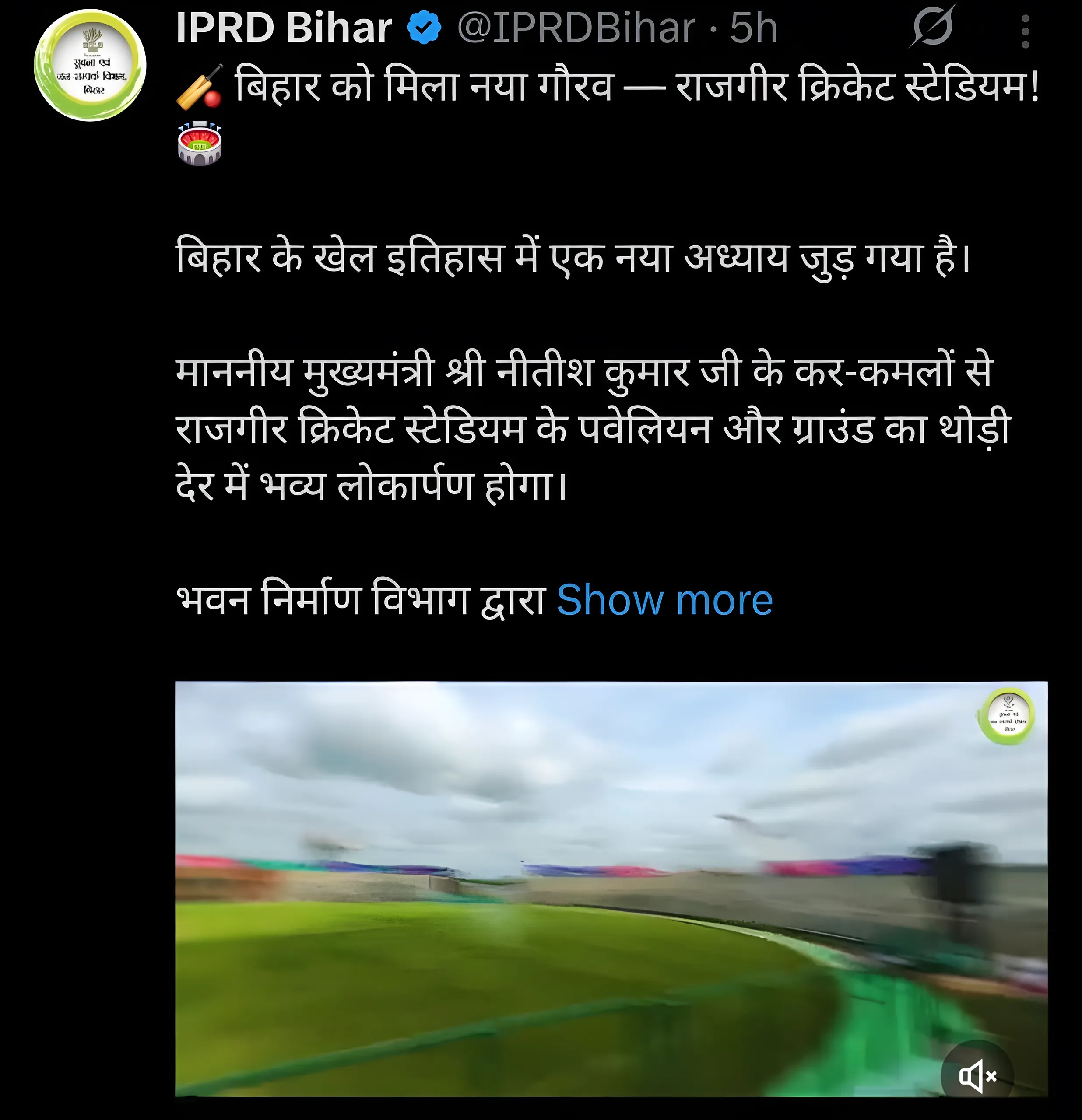This screenshot has width=1082, height=1120.
Task: Play the Rajgir stadium video
Action: click(611, 888)
